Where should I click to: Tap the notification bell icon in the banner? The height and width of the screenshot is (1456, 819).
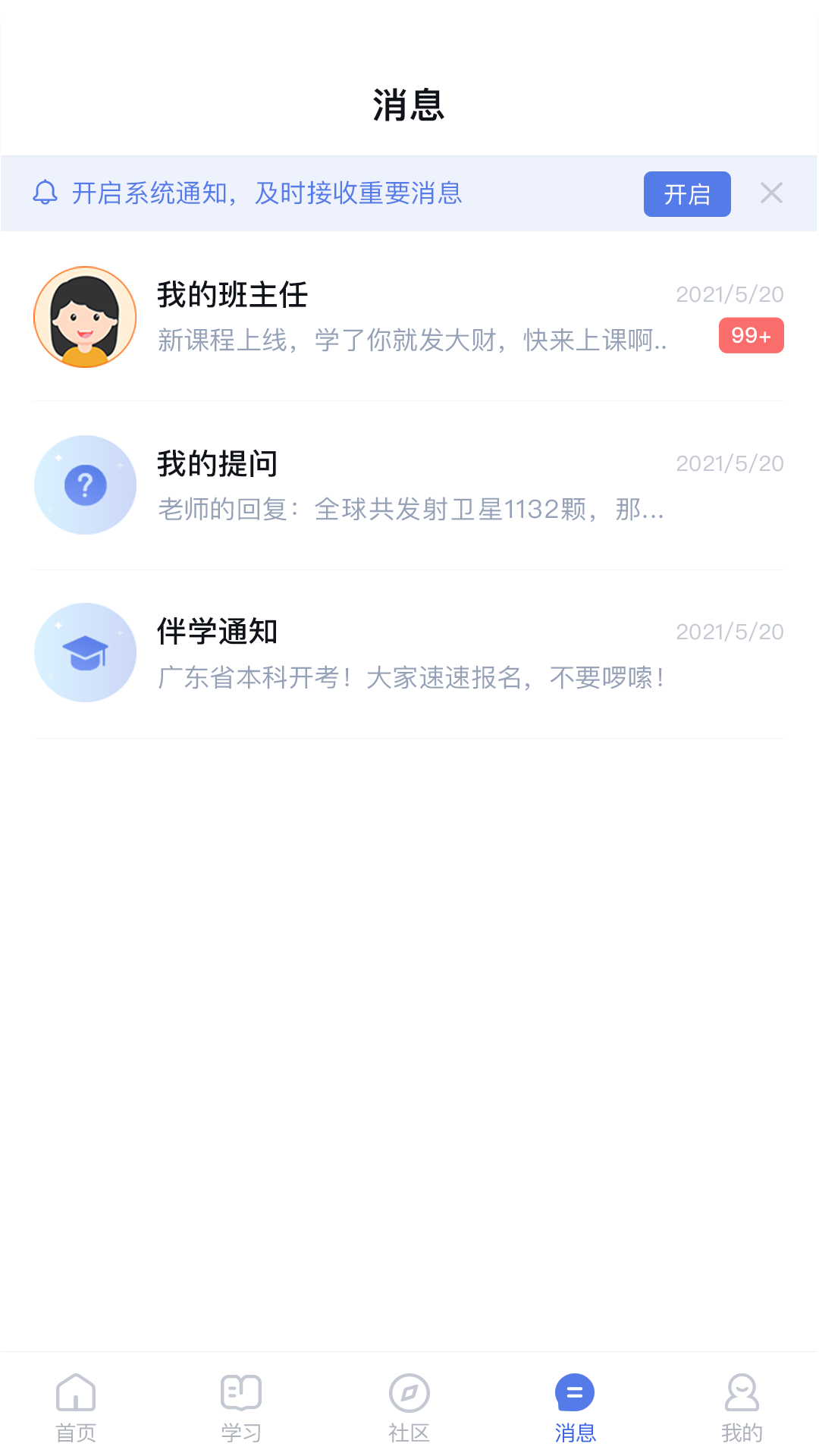coord(45,194)
